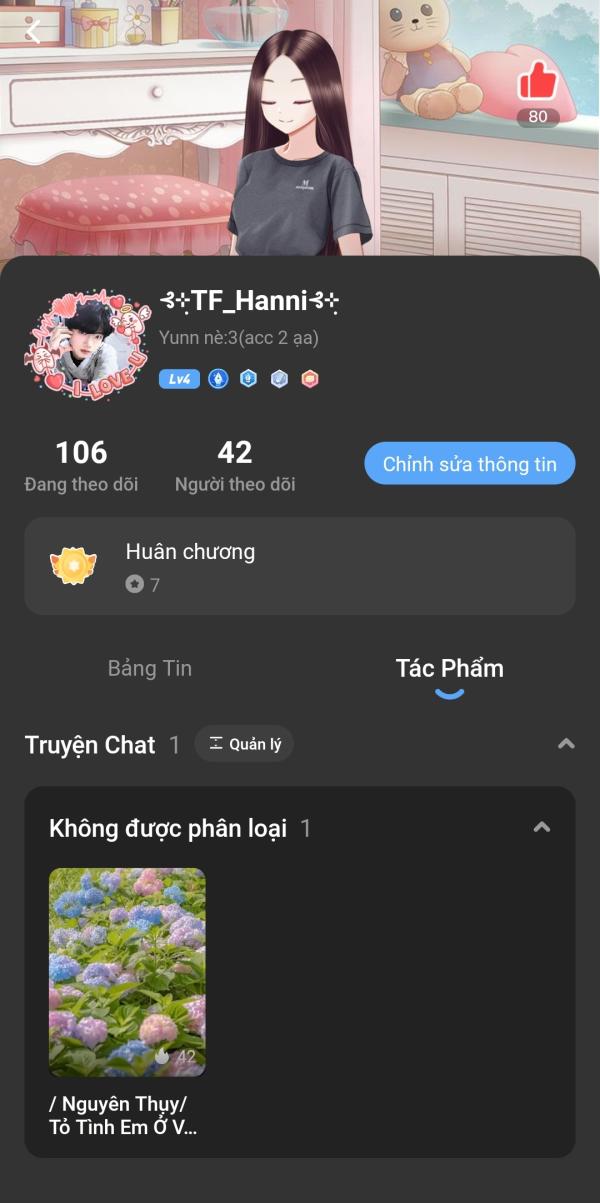Go back using the top-left arrow
Image resolution: width=600 pixels, height=1203 pixels.
33,31
